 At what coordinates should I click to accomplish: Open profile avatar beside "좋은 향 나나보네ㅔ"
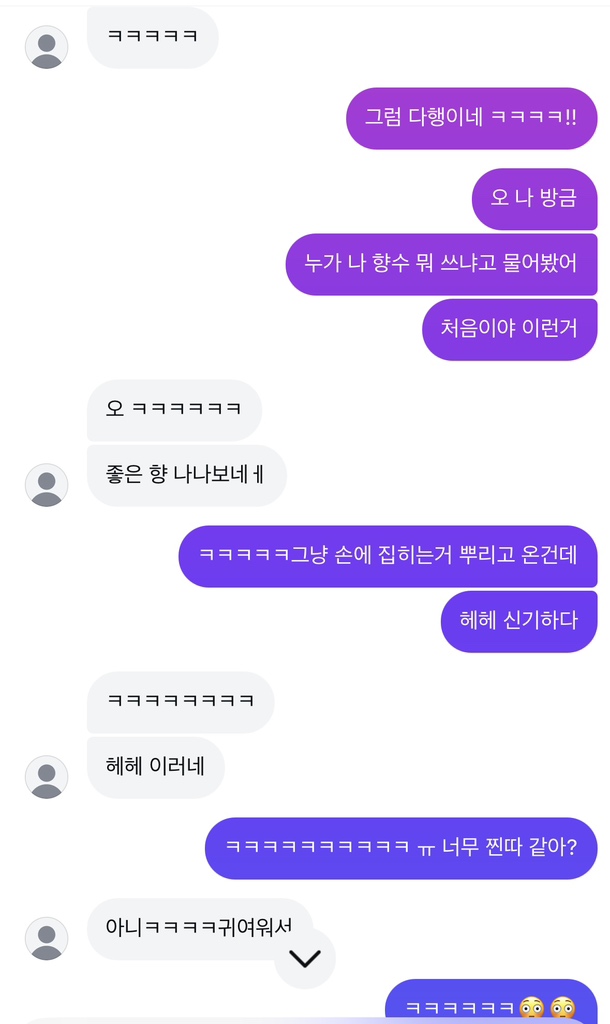[x=46, y=485]
